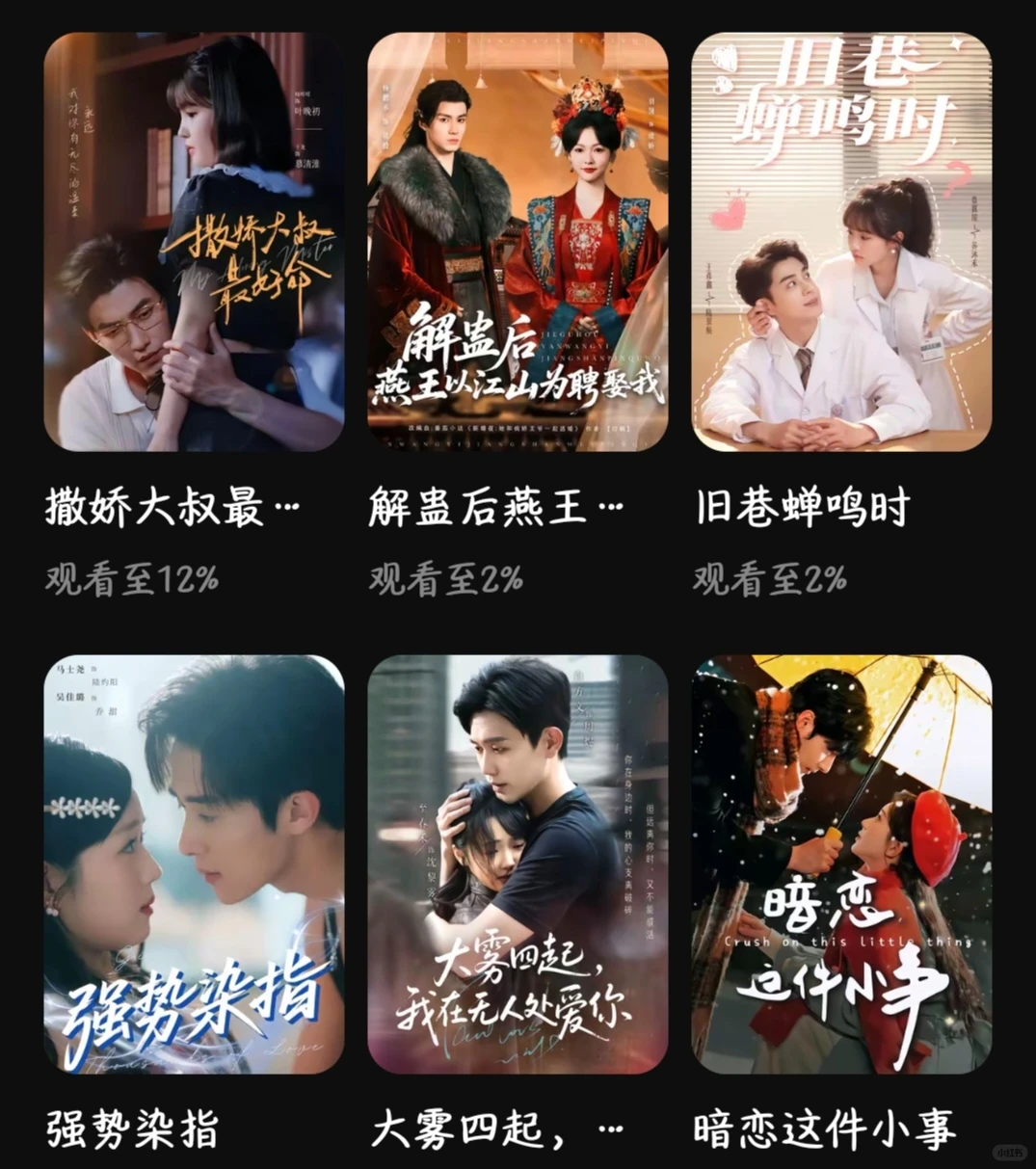View 大雾四起，我在无人处爱你

[518, 864]
